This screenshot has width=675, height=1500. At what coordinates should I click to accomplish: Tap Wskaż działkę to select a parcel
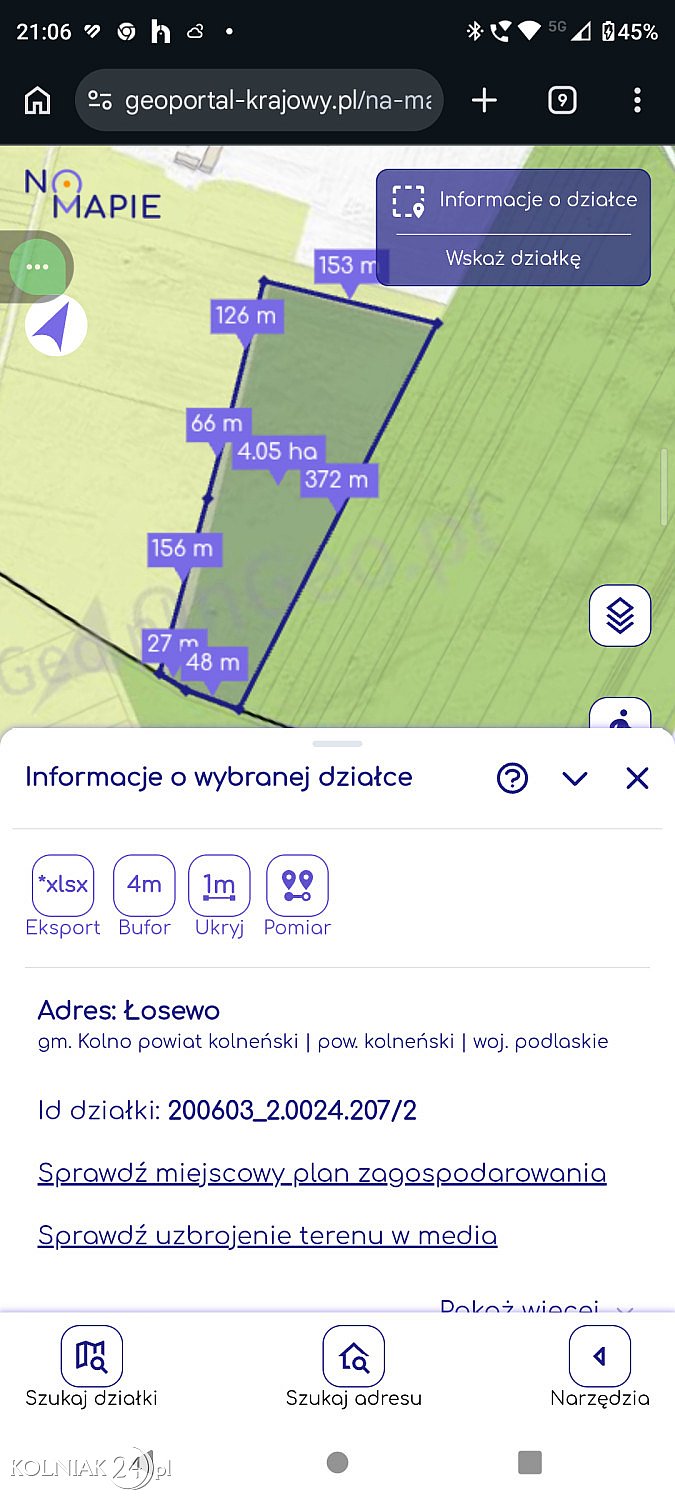(x=513, y=259)
